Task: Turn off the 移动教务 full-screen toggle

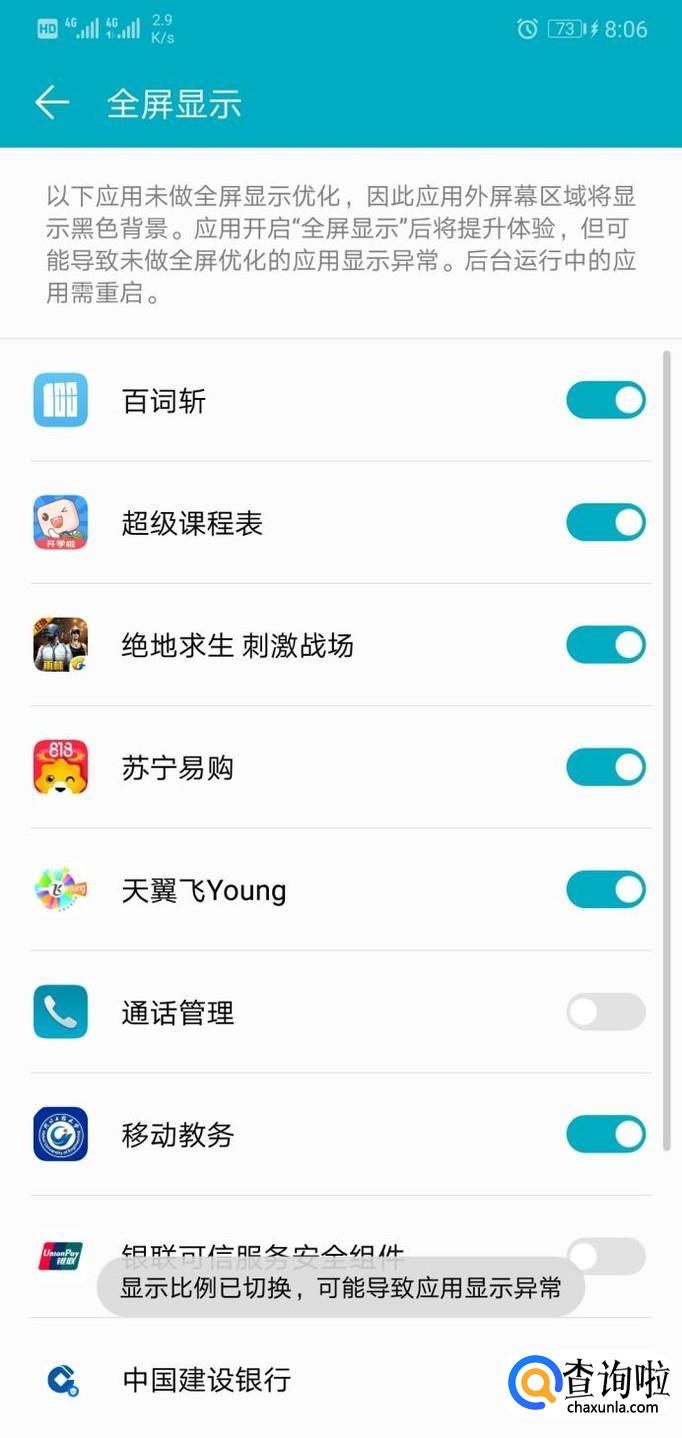Action: (605, 1134)
